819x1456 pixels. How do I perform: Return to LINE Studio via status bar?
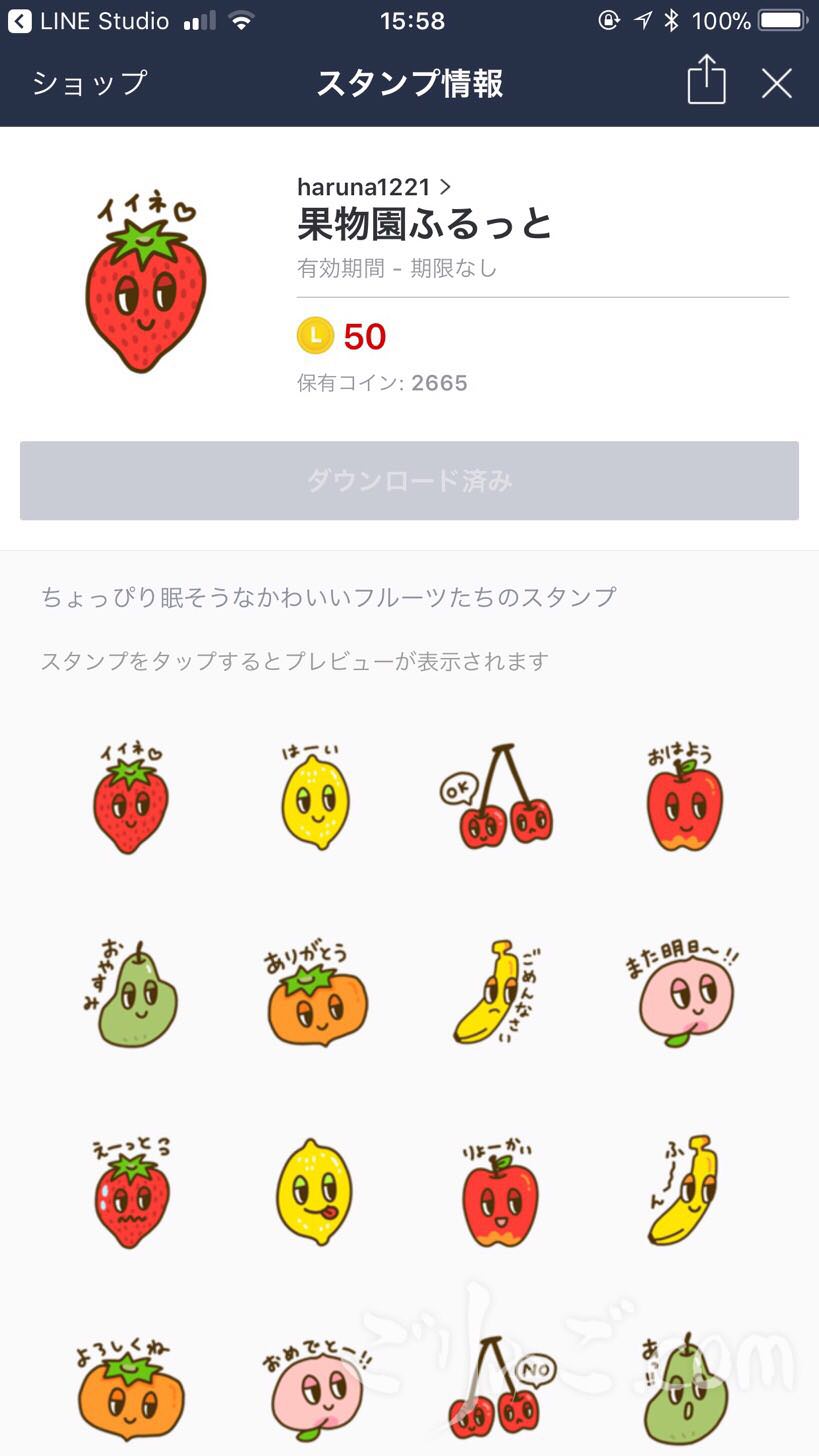click(x=88, y=20)
